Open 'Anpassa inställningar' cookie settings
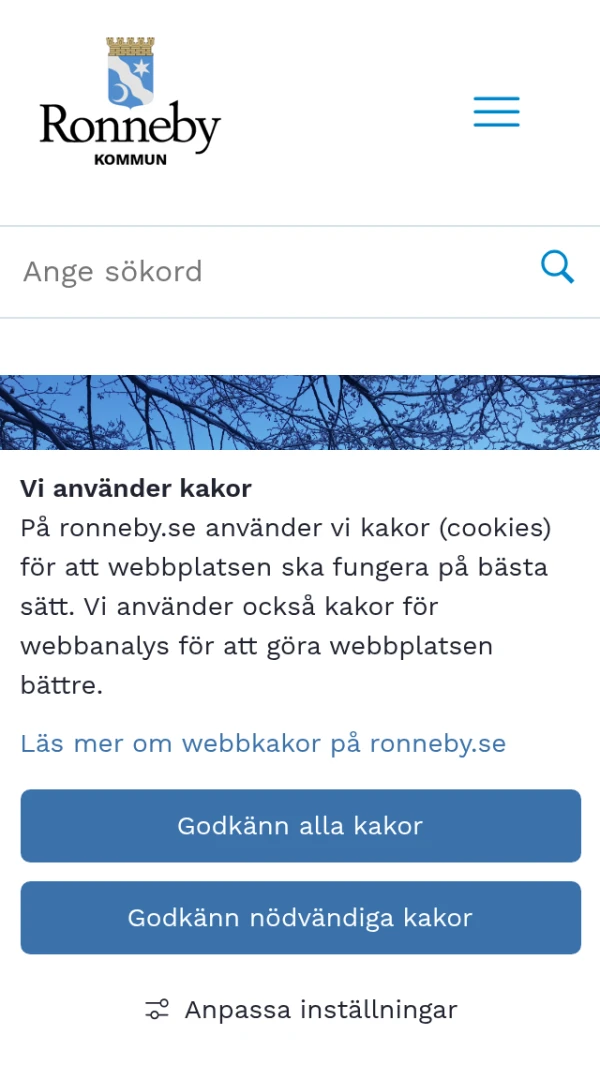600x1065 pixels. pos(300,1009)
